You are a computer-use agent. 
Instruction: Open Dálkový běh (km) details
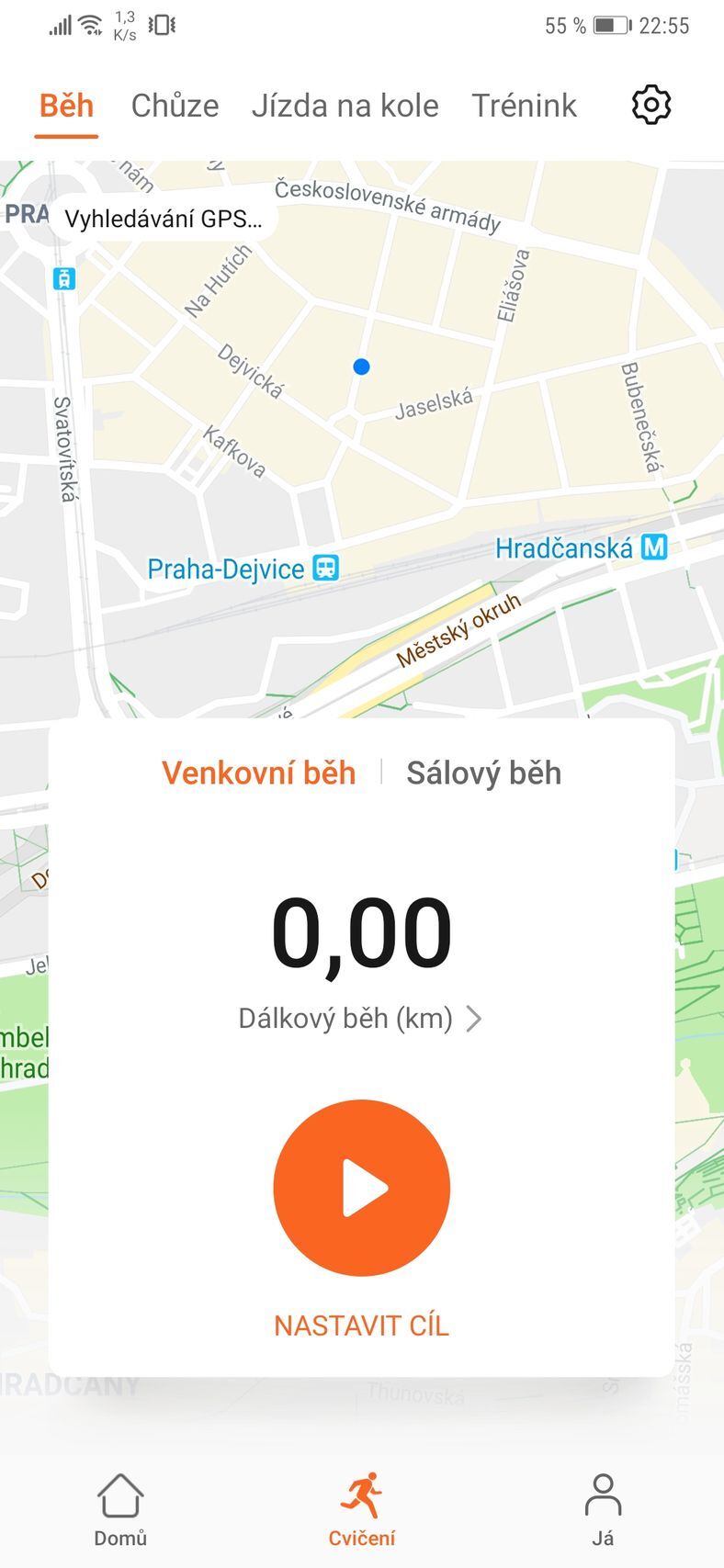(360, 1018)
